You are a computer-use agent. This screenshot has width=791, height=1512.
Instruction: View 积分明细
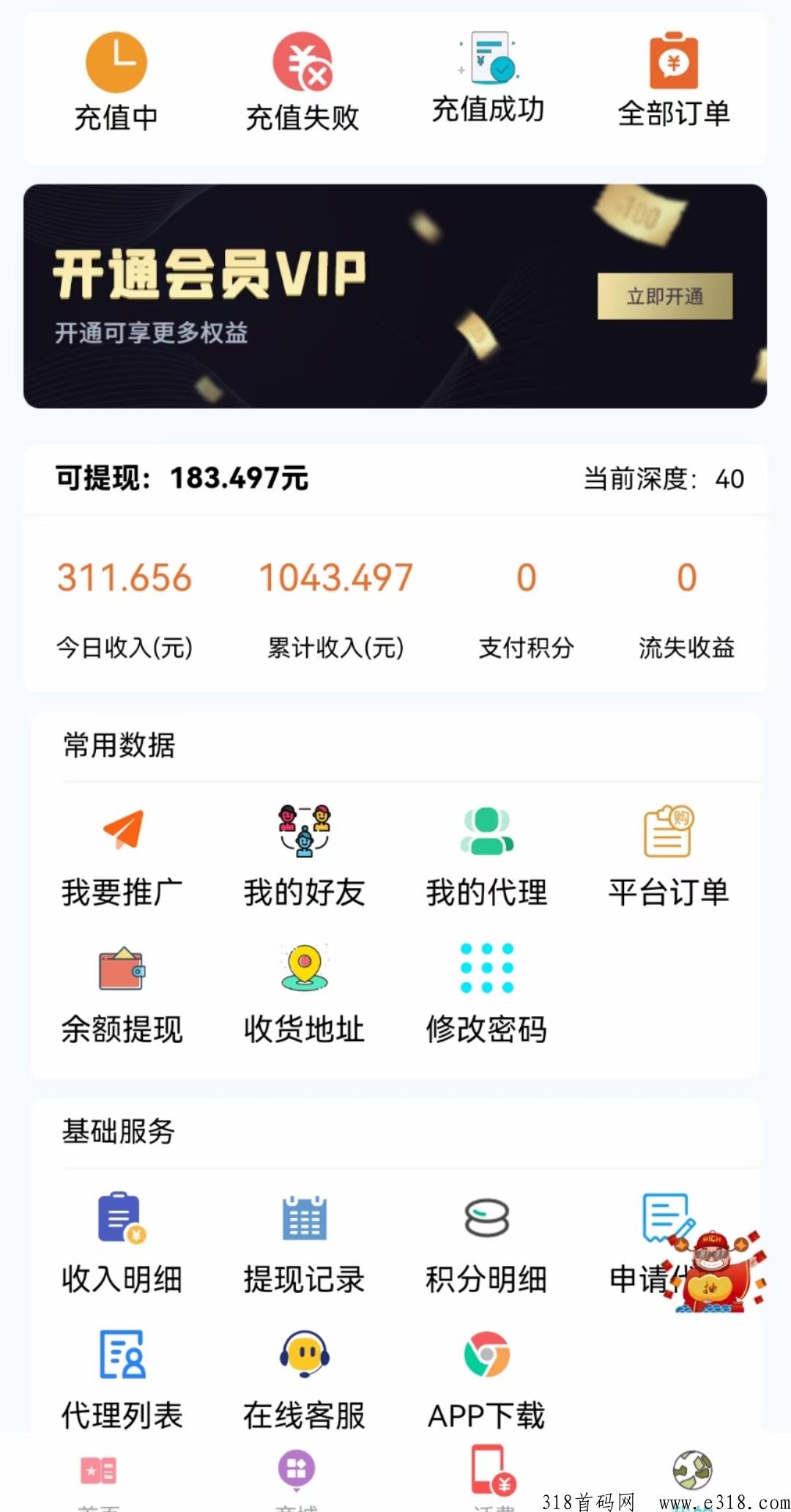(x=486, y=1242)
